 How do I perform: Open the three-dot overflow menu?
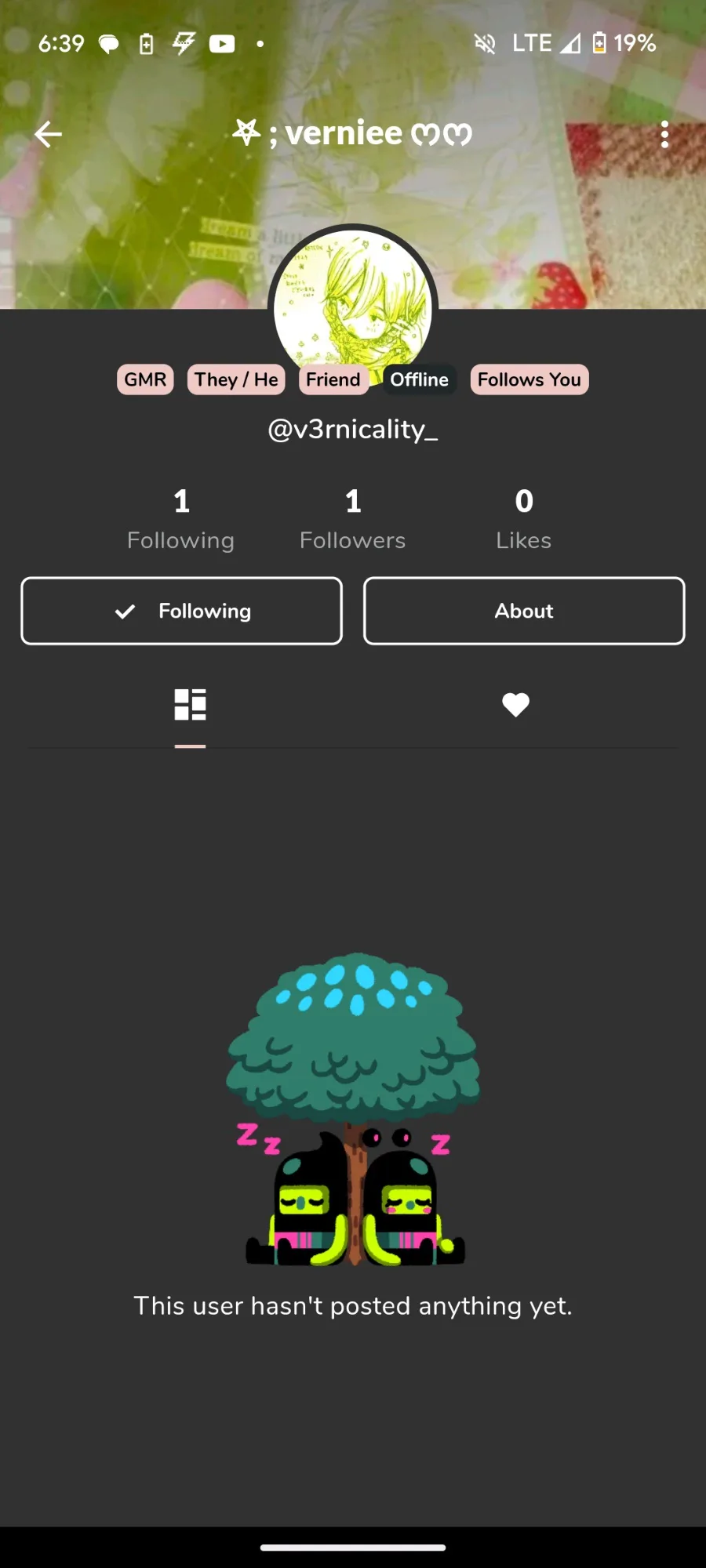(x=664, y=135)
